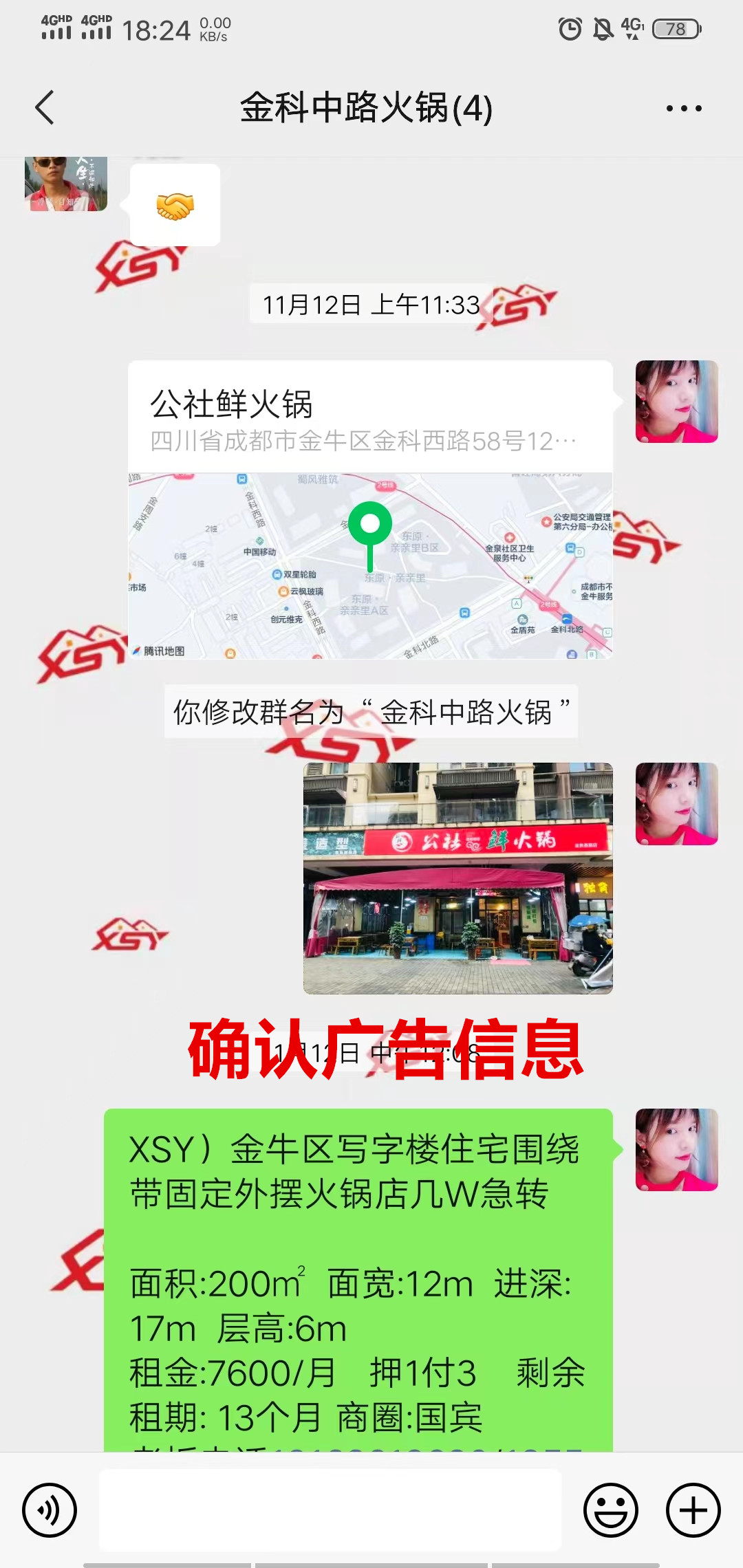Tap the message text field
The height and width of the screenshot is (1568, 743).
330,1510
